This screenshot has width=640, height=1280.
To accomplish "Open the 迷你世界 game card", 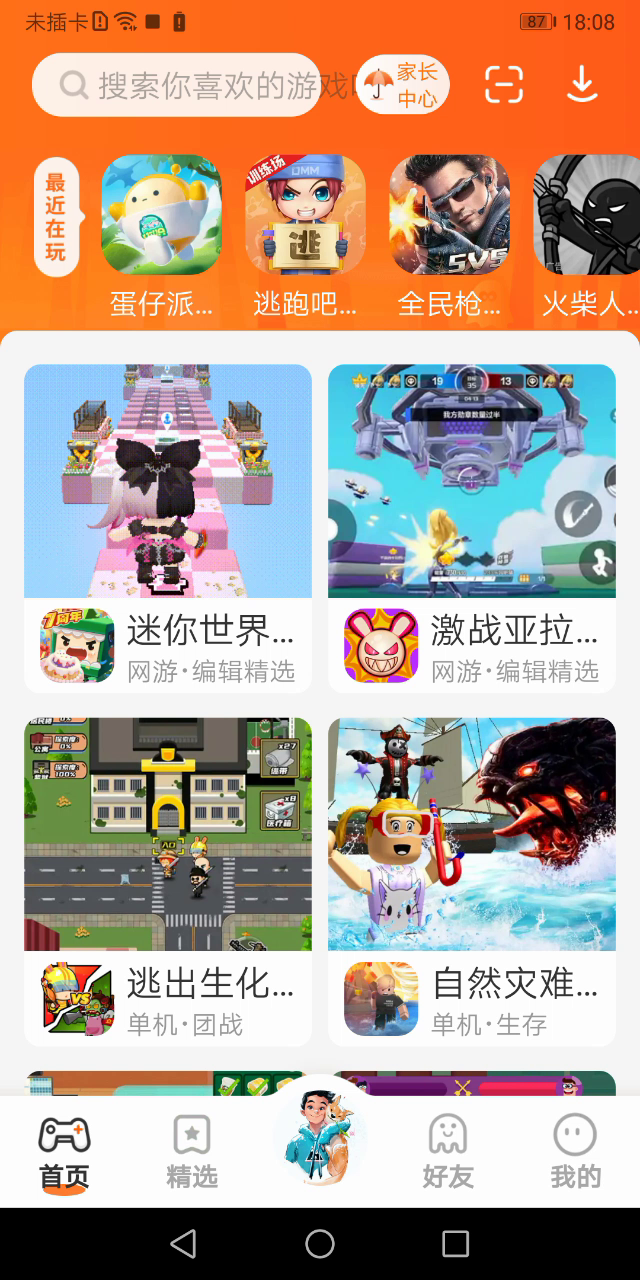I will [168, 527].
